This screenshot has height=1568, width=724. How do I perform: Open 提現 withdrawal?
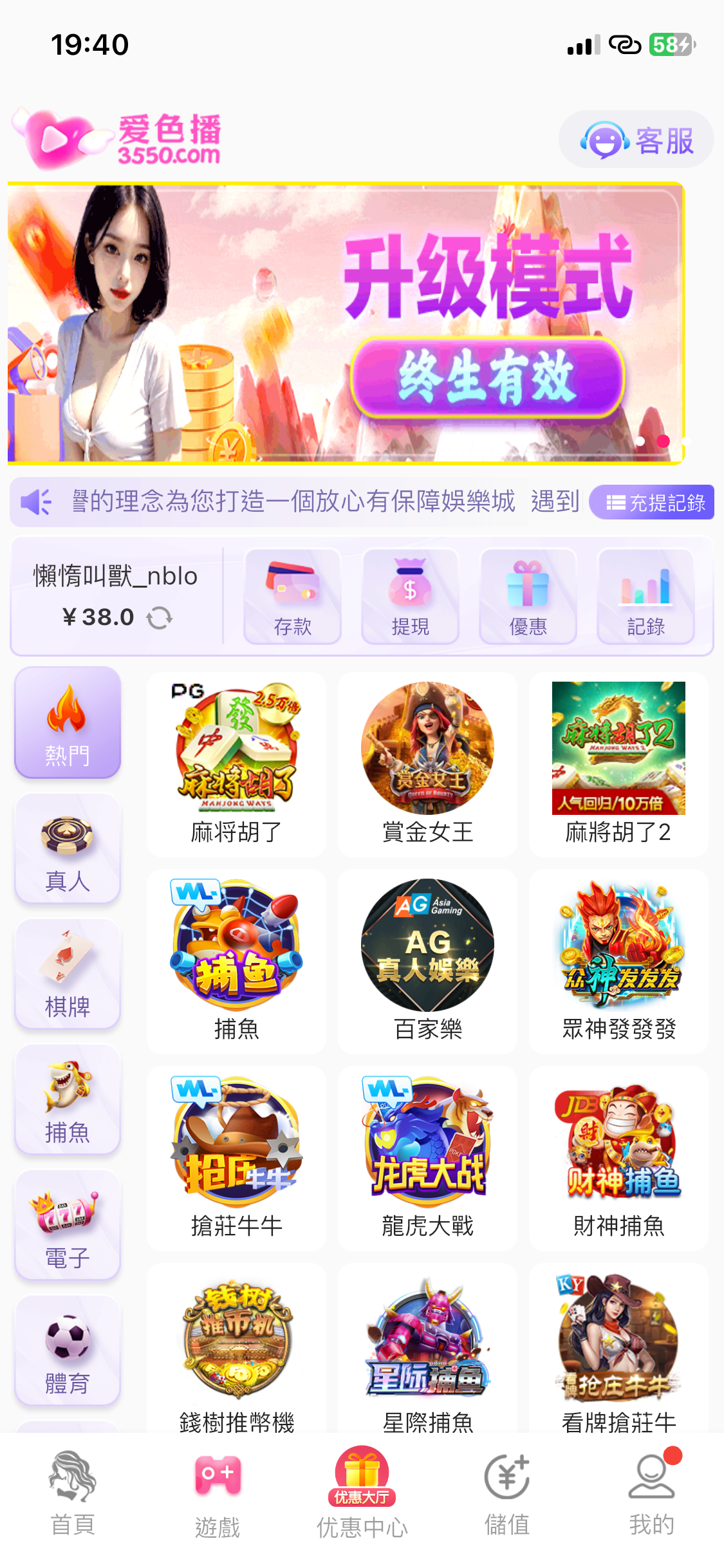coord(410,596)
